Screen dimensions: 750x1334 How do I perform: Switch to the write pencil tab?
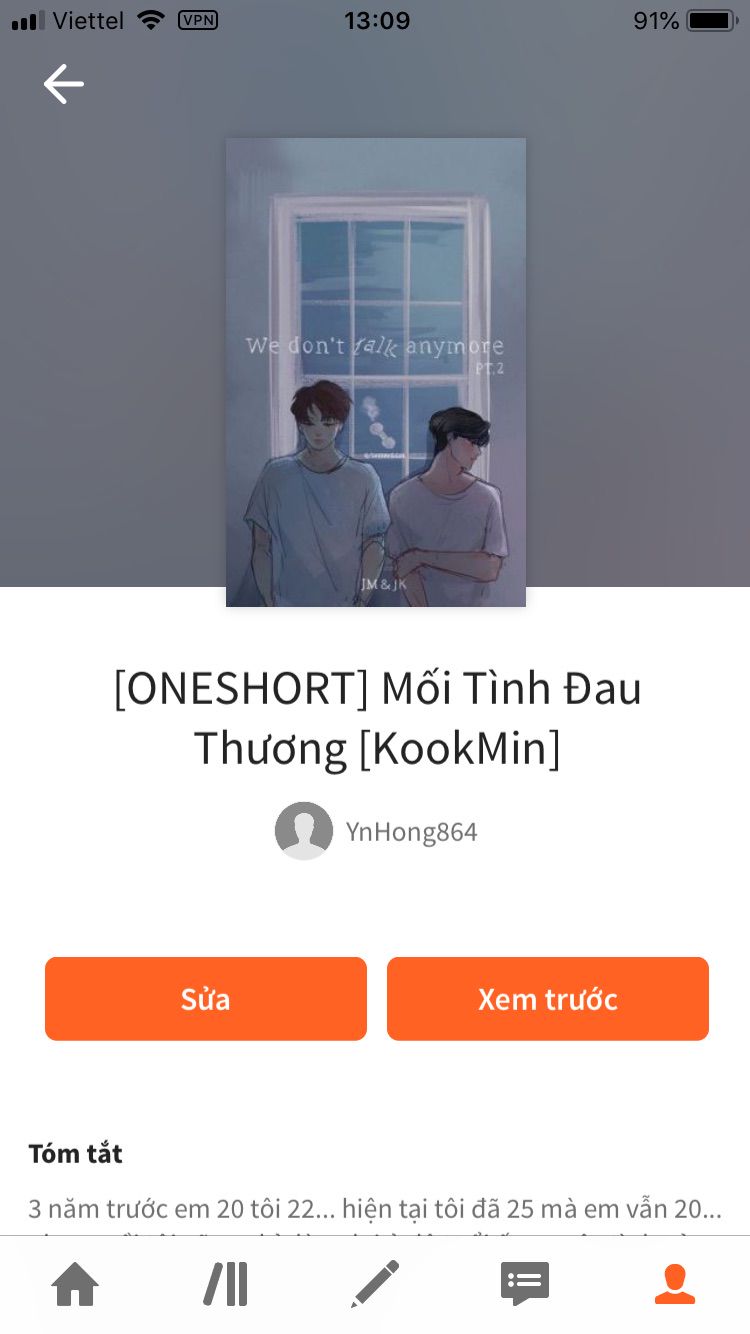pyautogui.click(x=375, y=1284)
